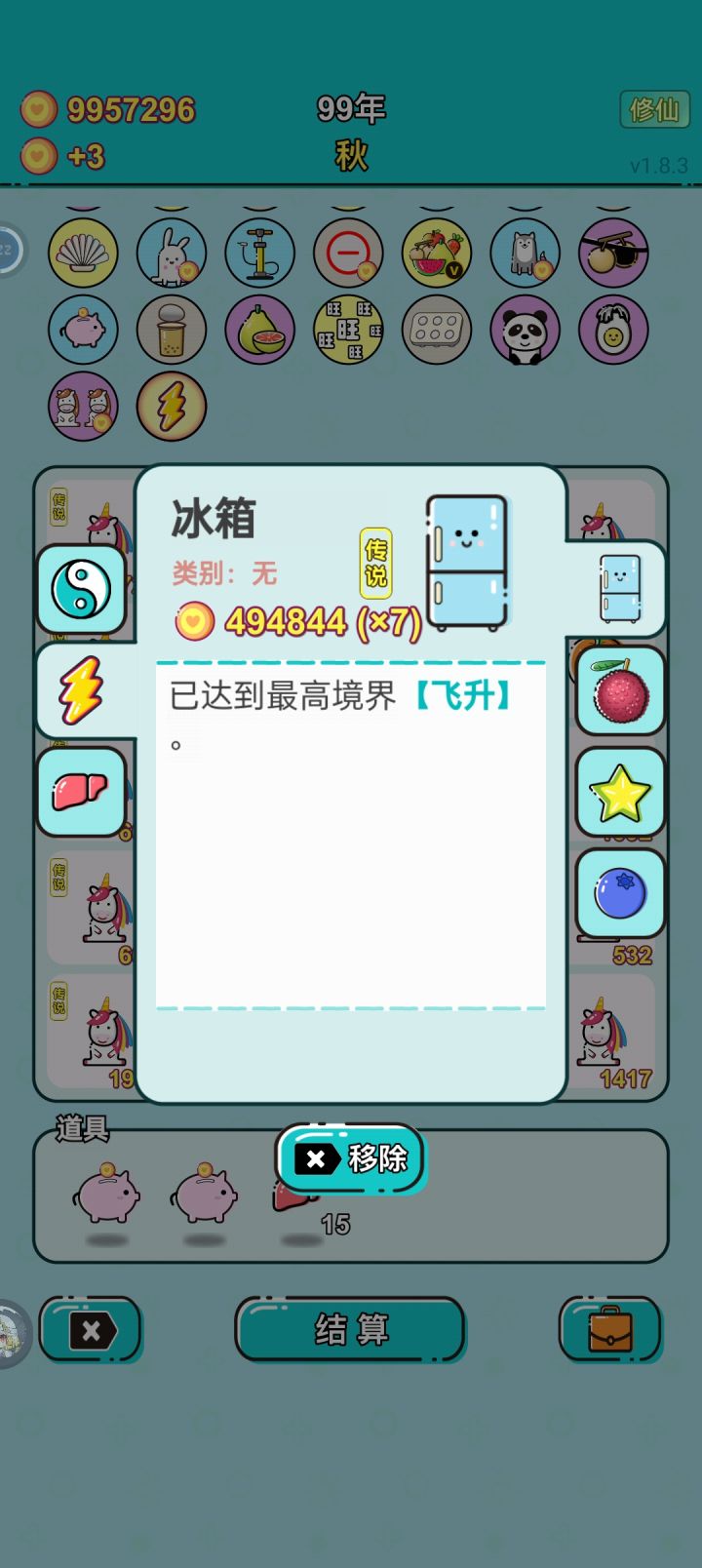
Task: Close the panel with the X button
Action: 91,1328
